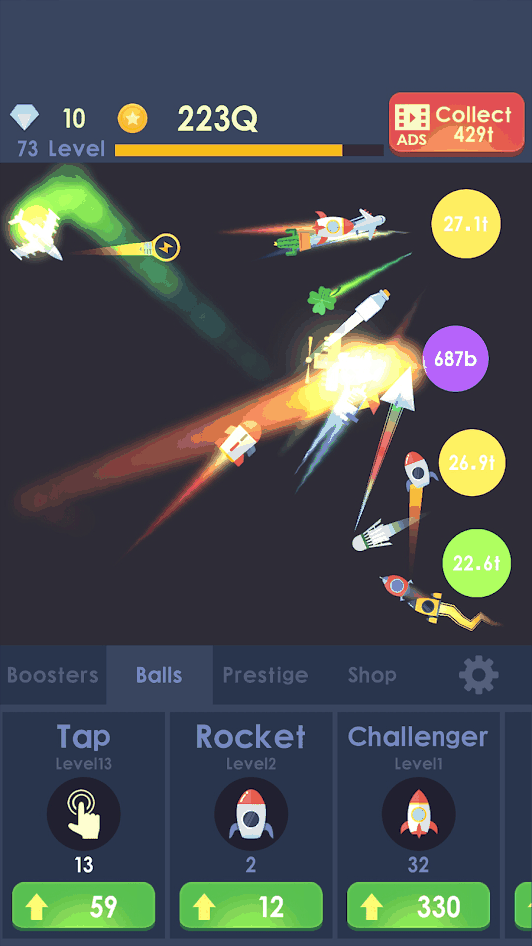Hit the yellow 26.9t ball
This screenshot has height=946, width=532.
coord(472,463)
